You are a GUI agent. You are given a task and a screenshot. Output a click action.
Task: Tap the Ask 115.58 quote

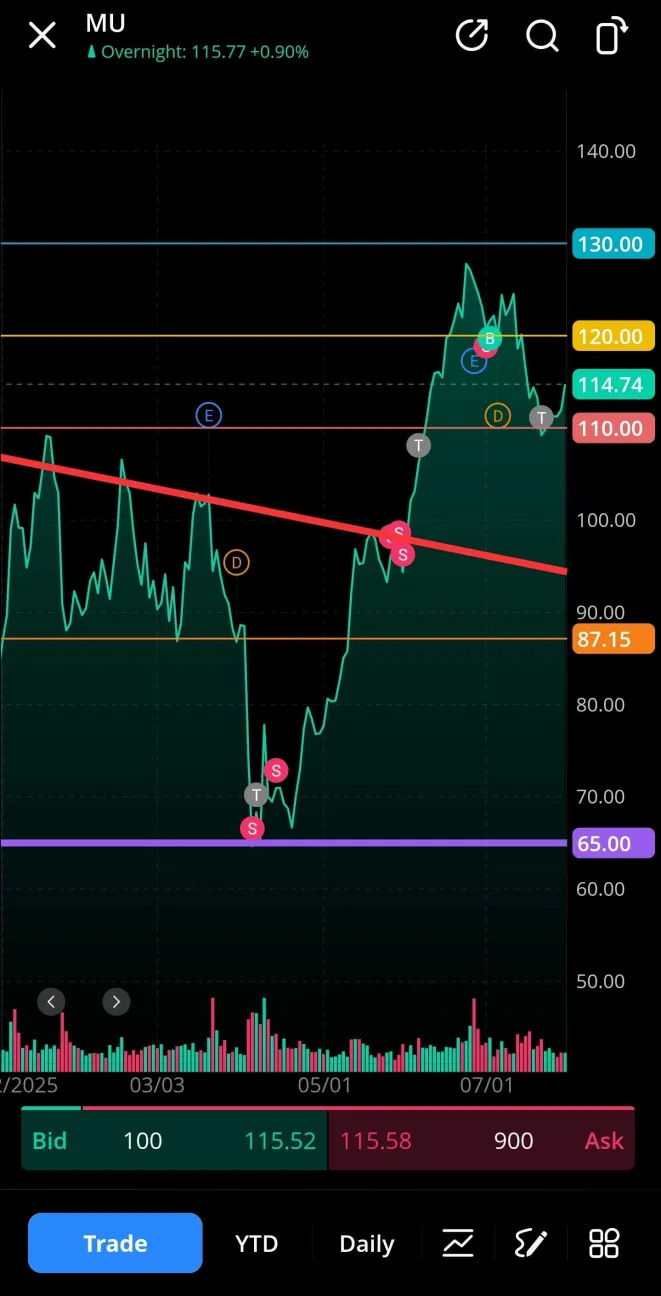480,1141
